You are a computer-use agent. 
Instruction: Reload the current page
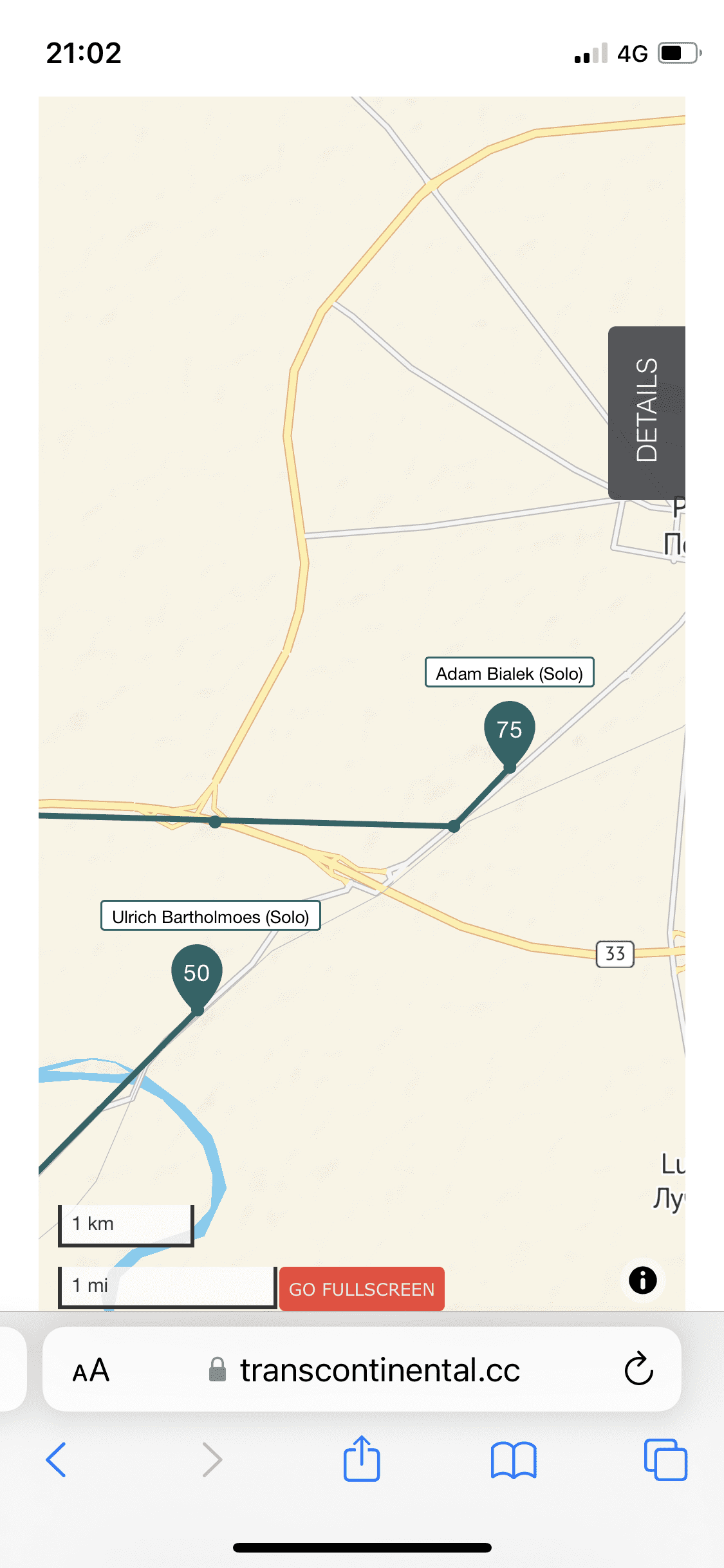click(638, 1369)
